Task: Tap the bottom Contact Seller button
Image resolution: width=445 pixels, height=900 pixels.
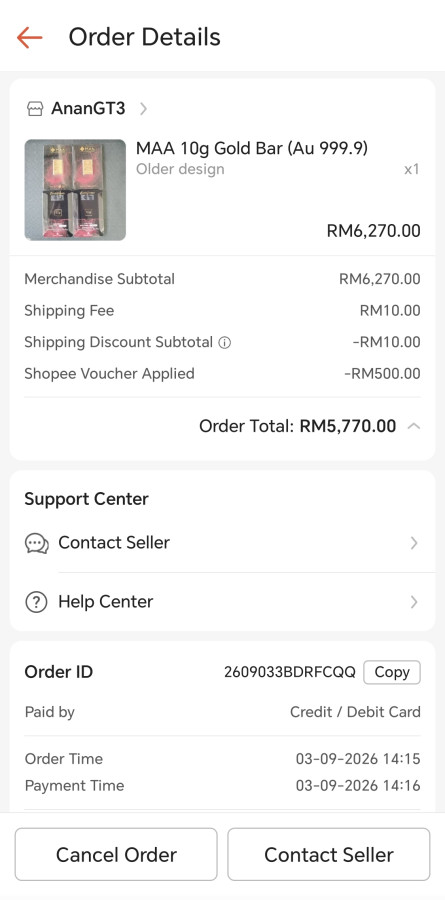Action: pos(328,855)
